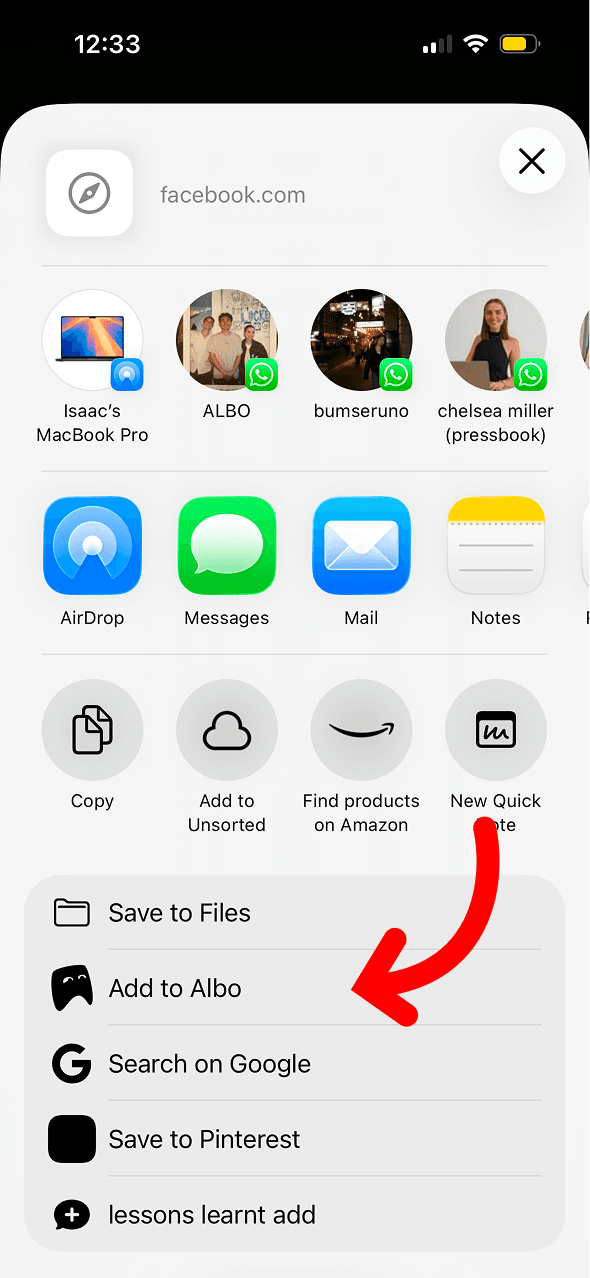Viewport: 590px width, 1278px height.
Task: Select Search on Google
Action: click(295, 1063)
